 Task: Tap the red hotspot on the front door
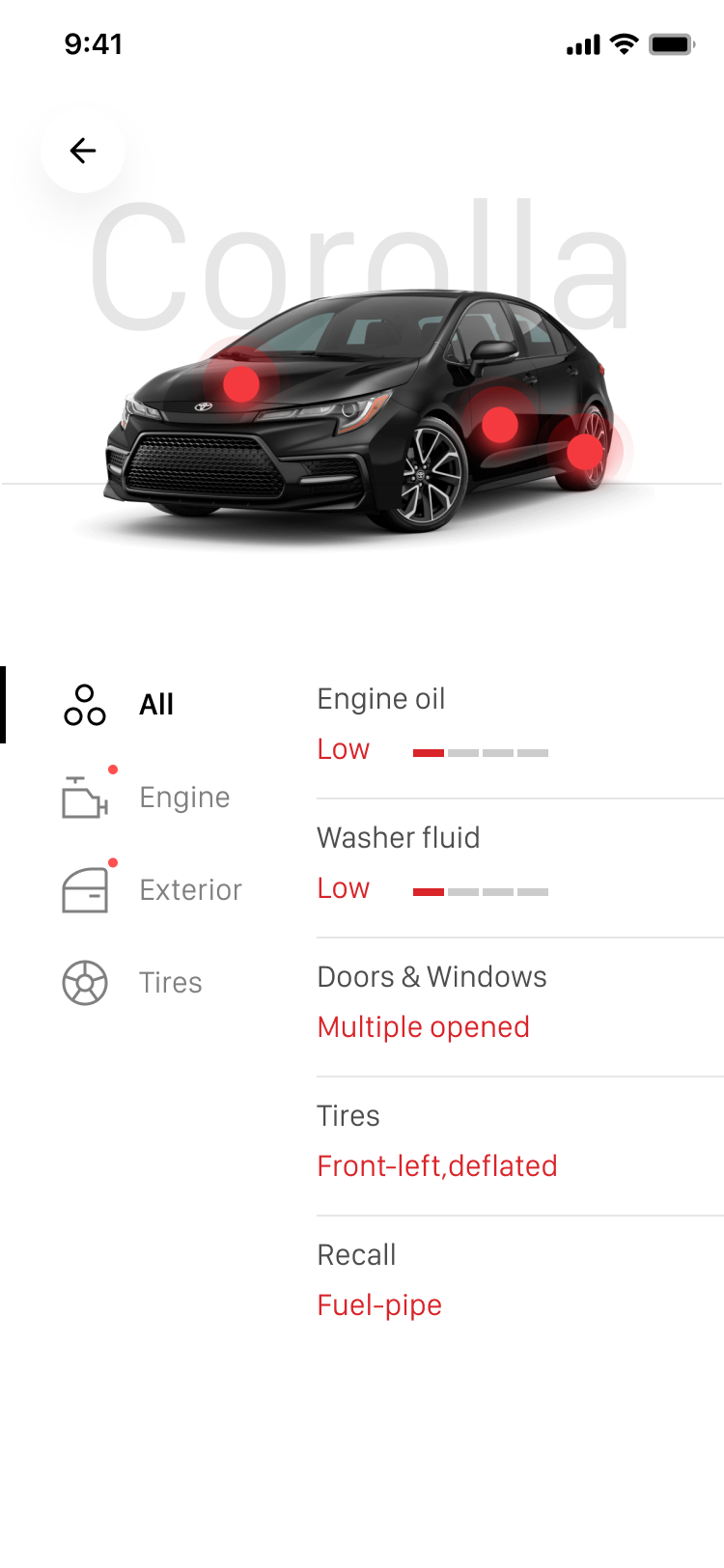click(499, 424)
